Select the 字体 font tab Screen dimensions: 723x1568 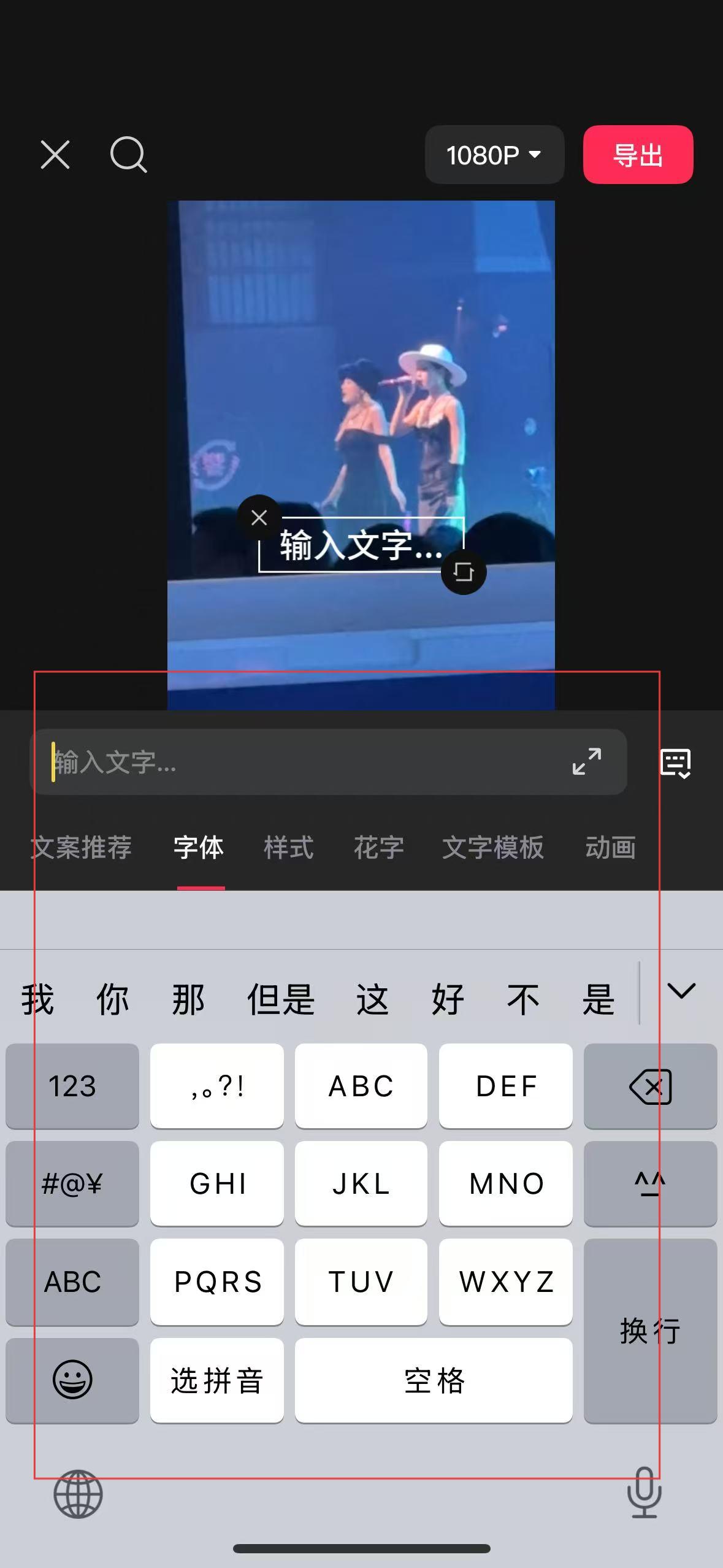pos(199,848)
